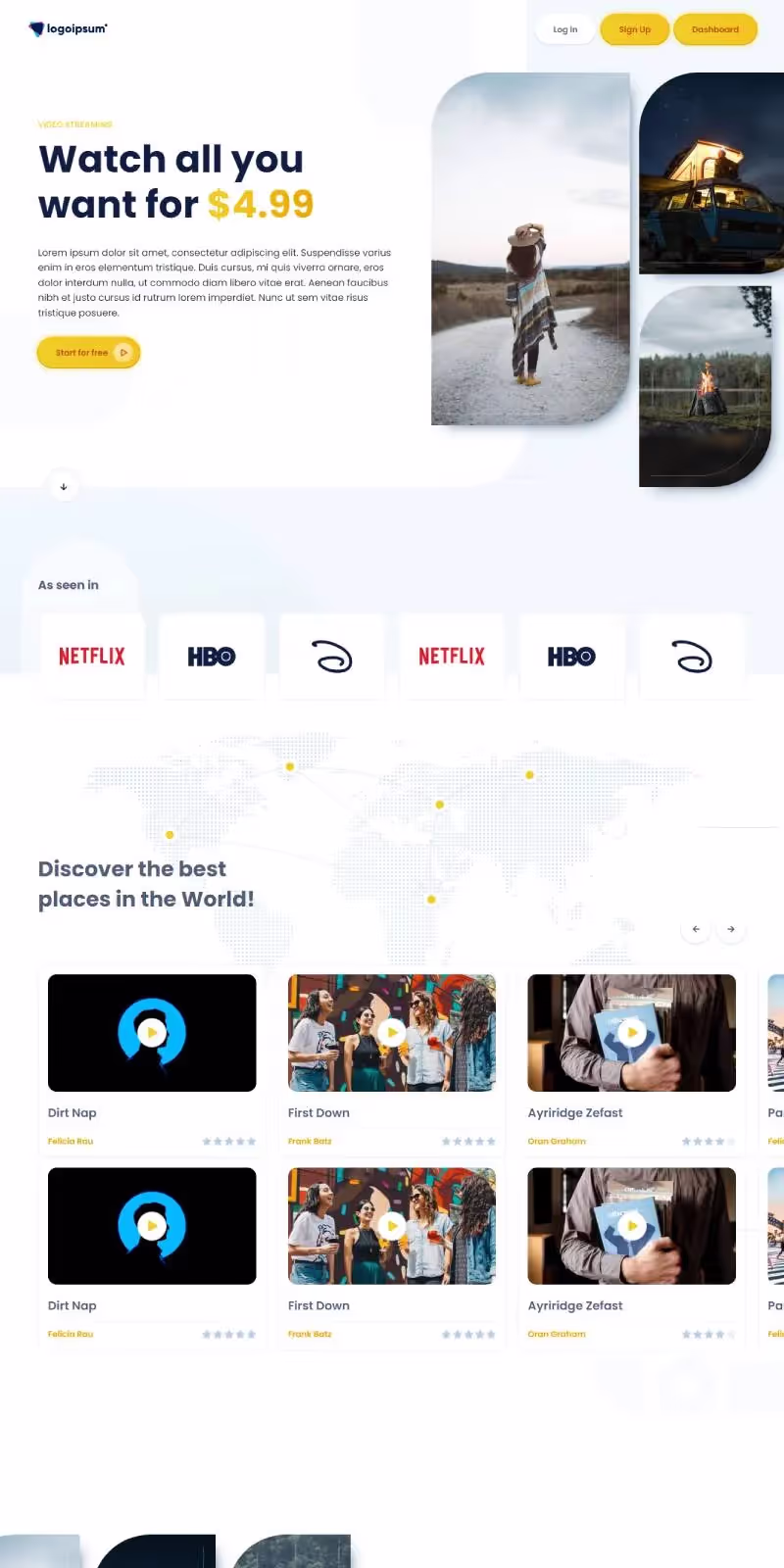Open the logoipsum home logo
The width and height of the screenshot is (784, 1568).
(68, 28)
